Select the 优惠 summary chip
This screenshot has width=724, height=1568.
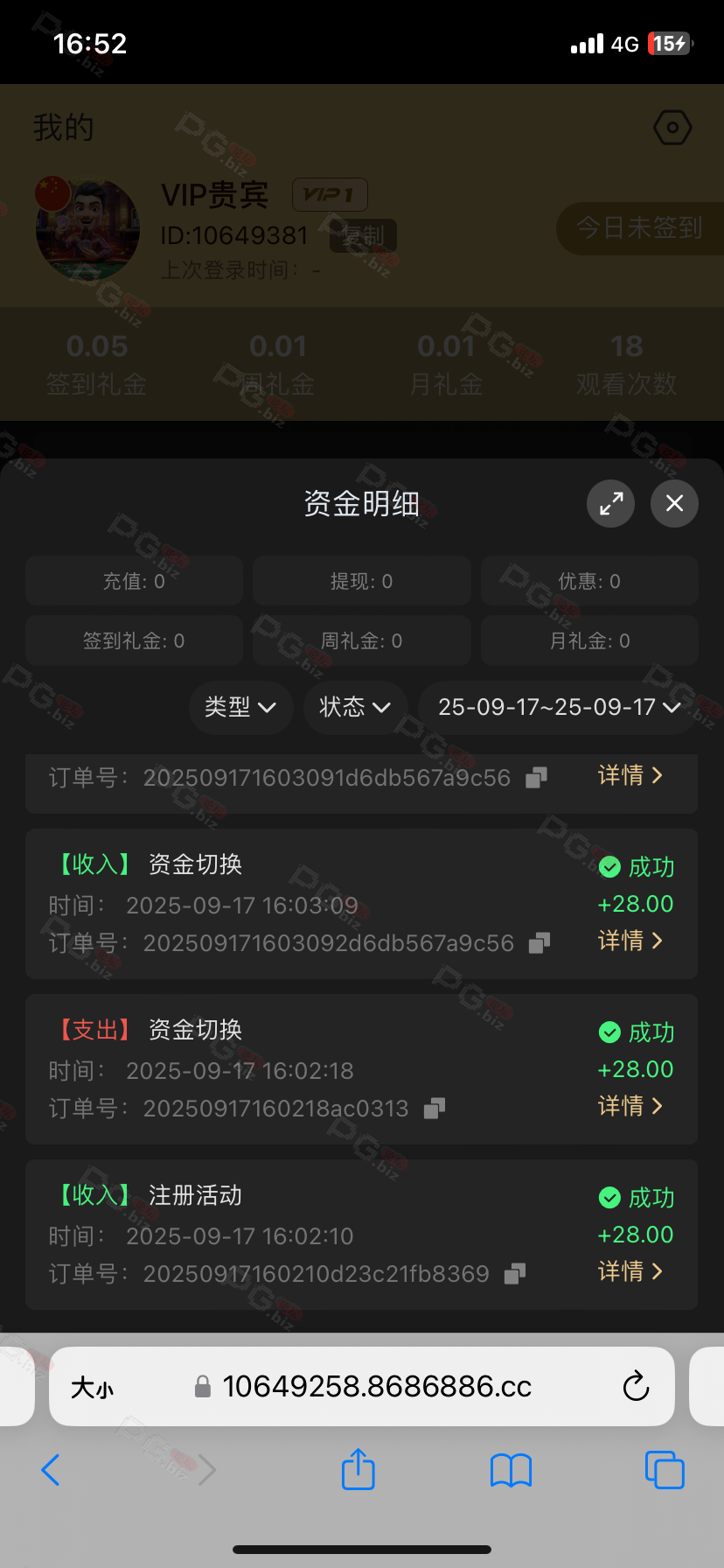click(x=589, y=581)
